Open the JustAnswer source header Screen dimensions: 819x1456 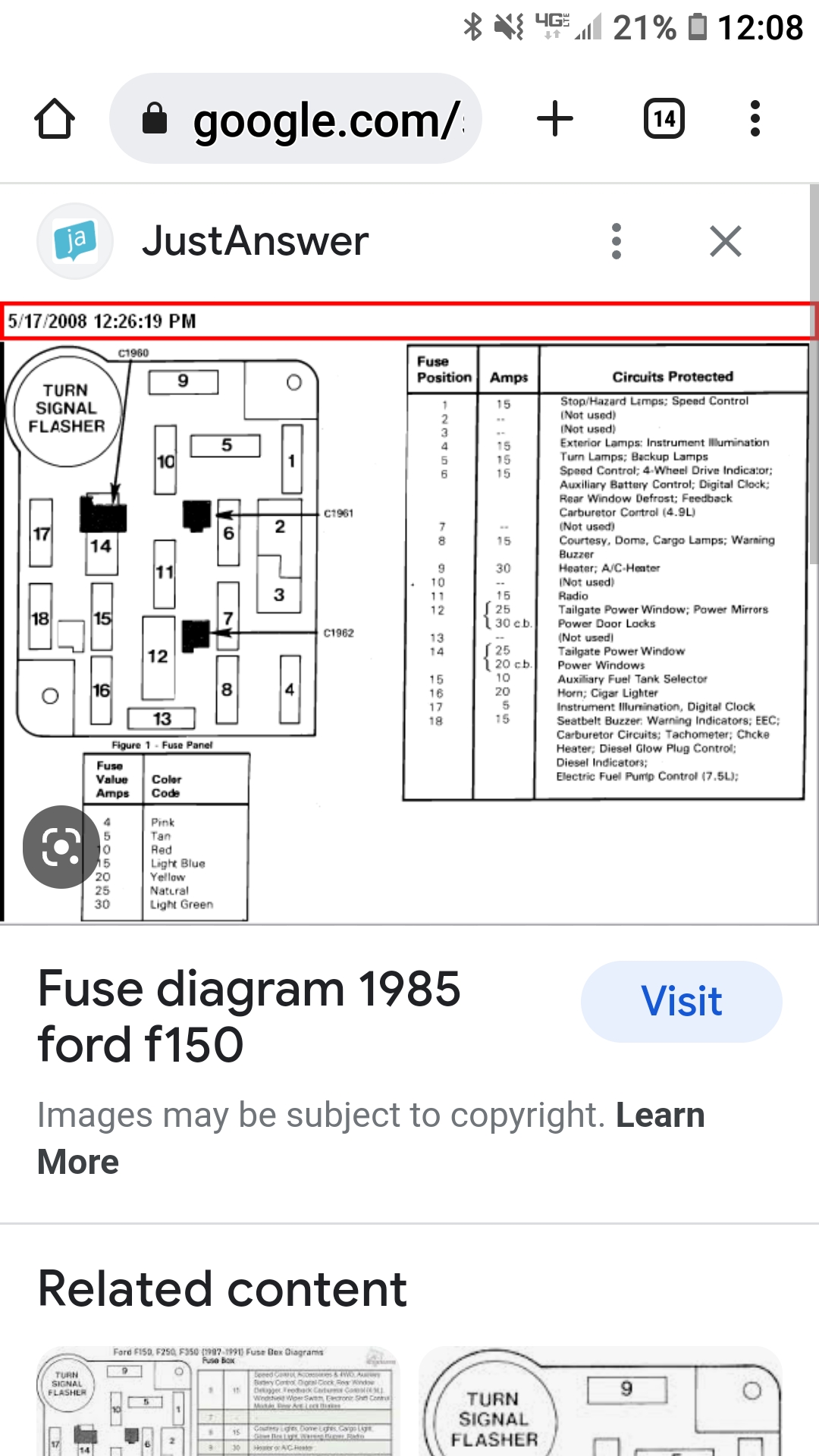[255, 241]
